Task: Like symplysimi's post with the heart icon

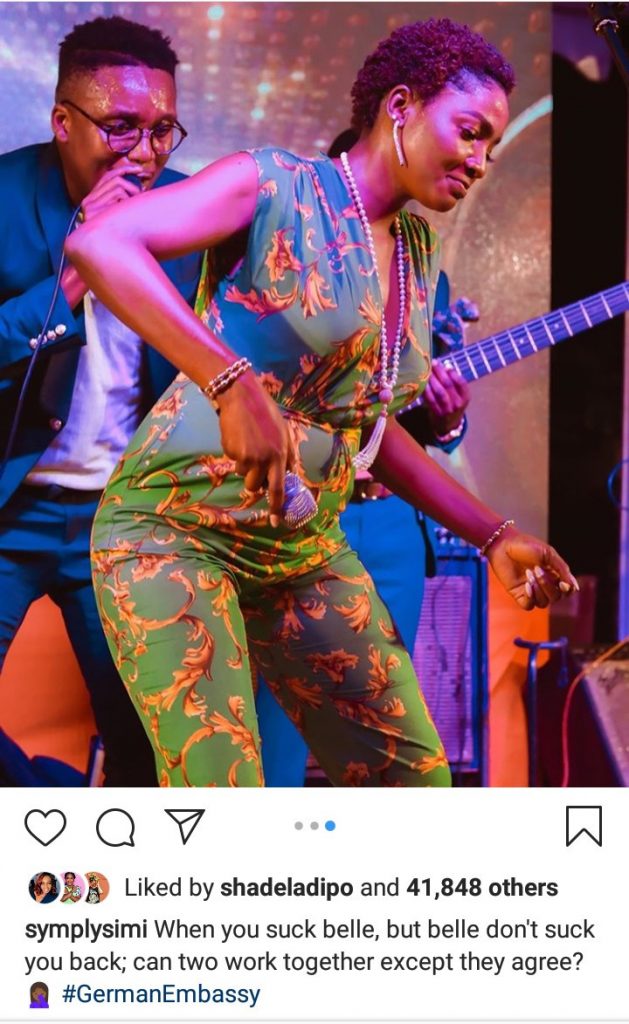Action: [x=45, y=827]
